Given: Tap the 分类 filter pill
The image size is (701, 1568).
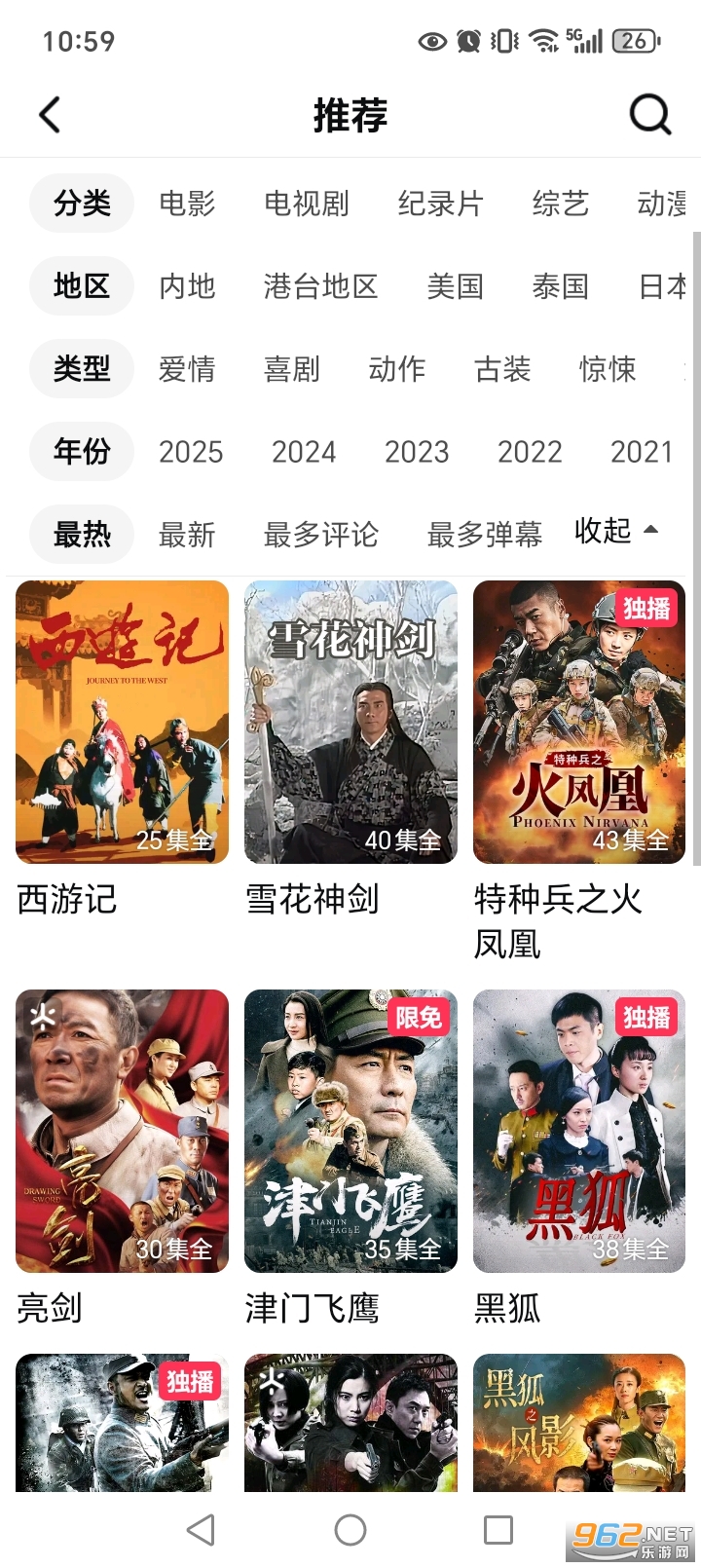Looking at the screenshot, I should coord(82,204).
